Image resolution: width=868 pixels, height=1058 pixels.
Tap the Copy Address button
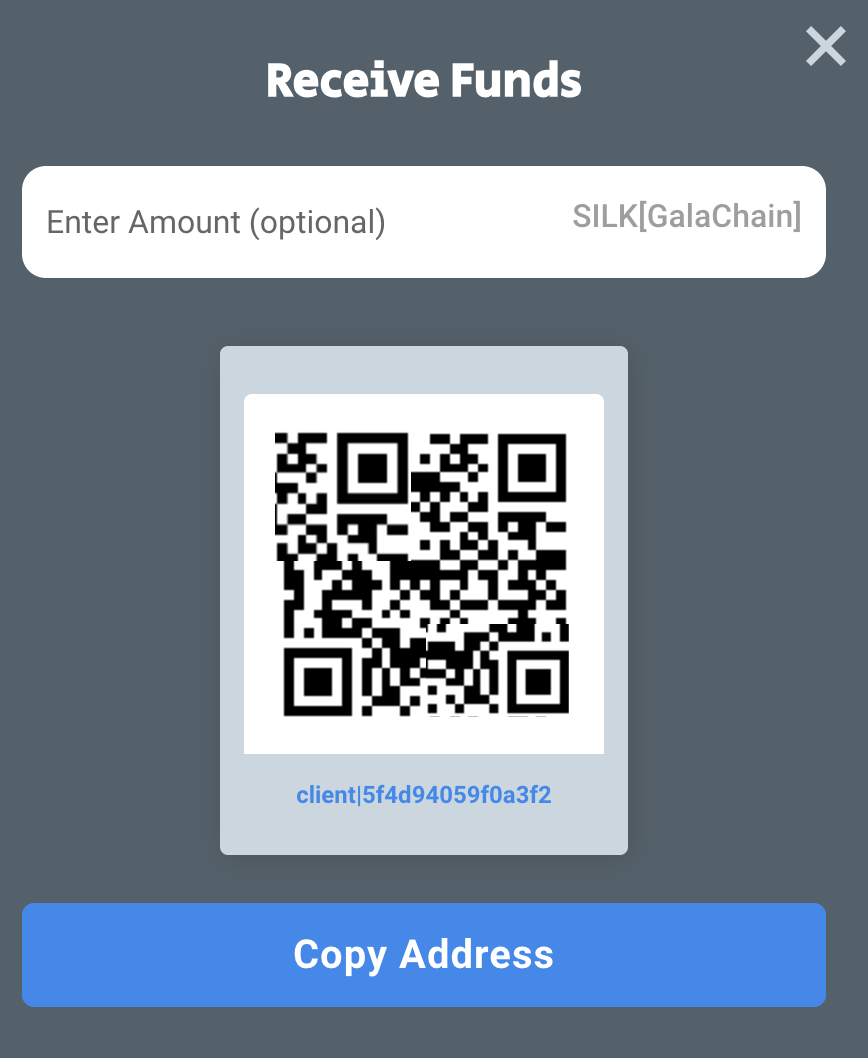(x=424, y=954)
